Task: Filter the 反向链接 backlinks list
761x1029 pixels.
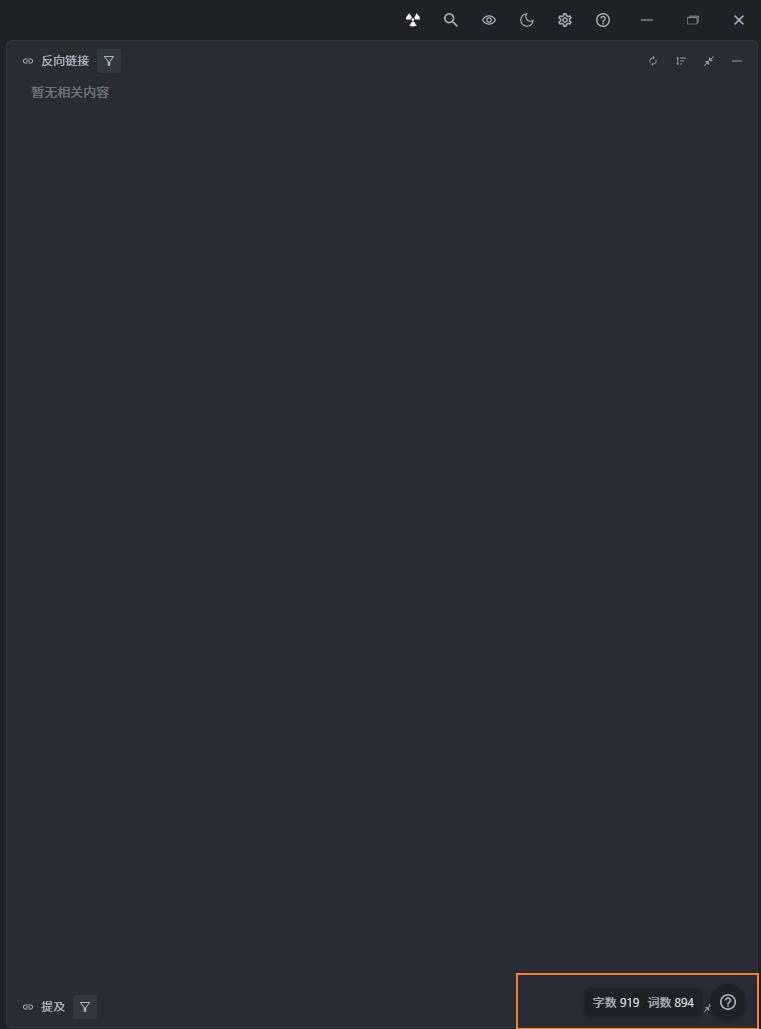Action: 109,61
